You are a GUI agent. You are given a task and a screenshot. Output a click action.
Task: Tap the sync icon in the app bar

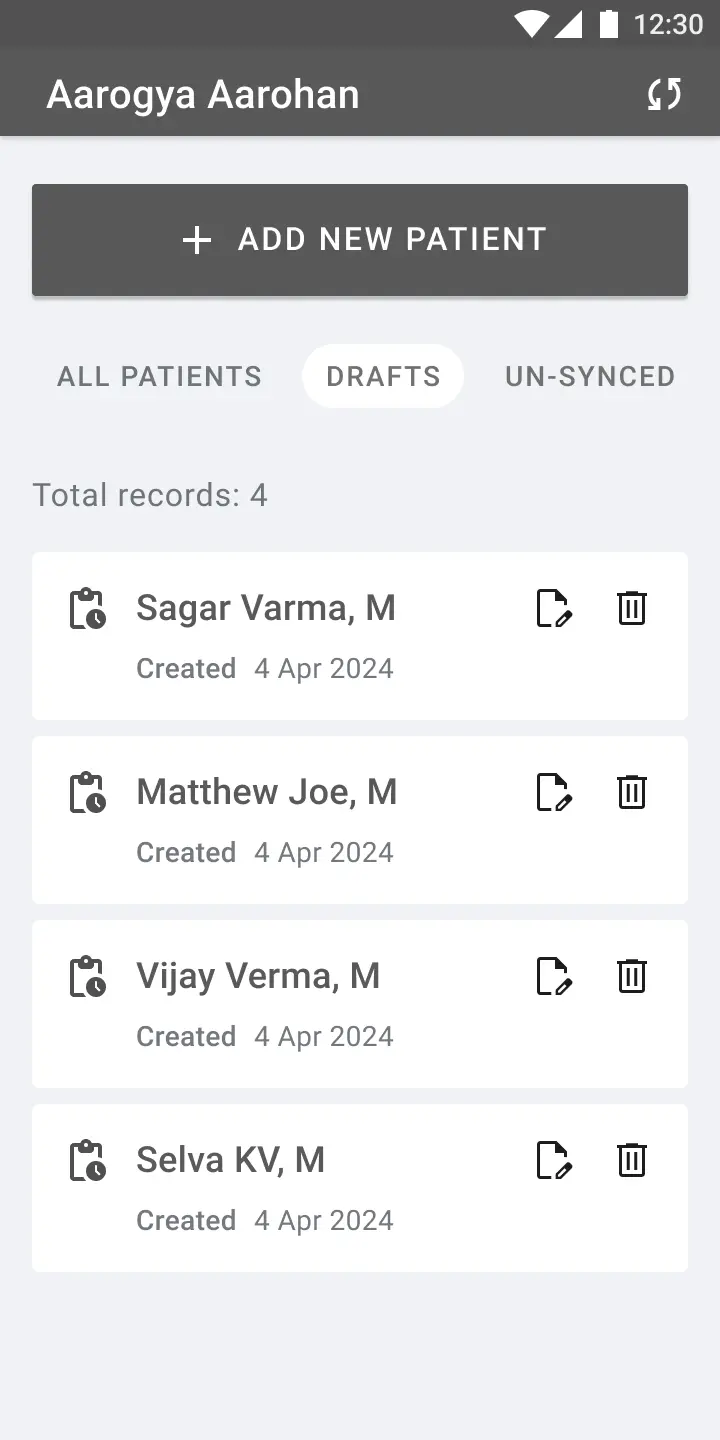click(664, 94)
